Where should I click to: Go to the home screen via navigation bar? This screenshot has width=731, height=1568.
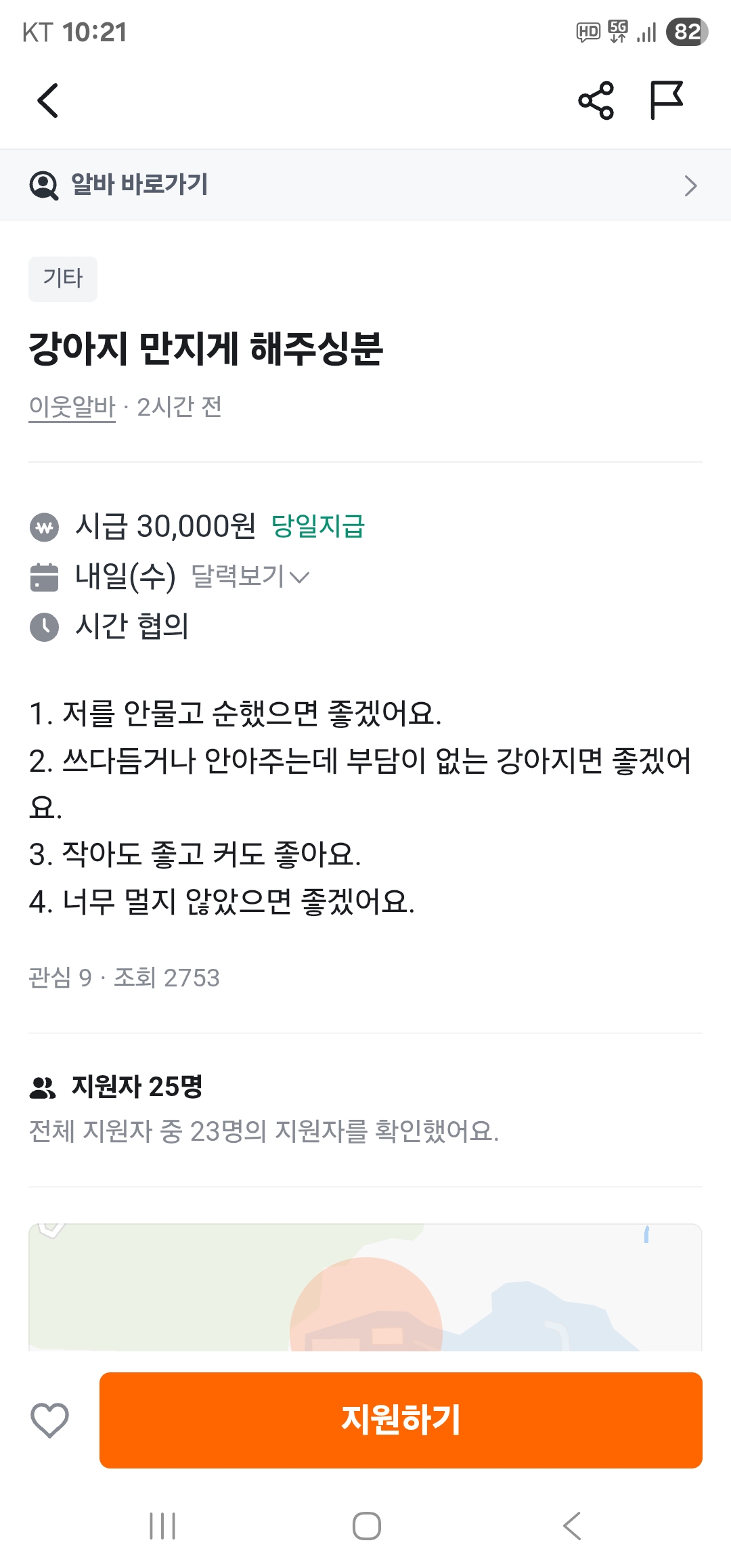coord(366,1526)
